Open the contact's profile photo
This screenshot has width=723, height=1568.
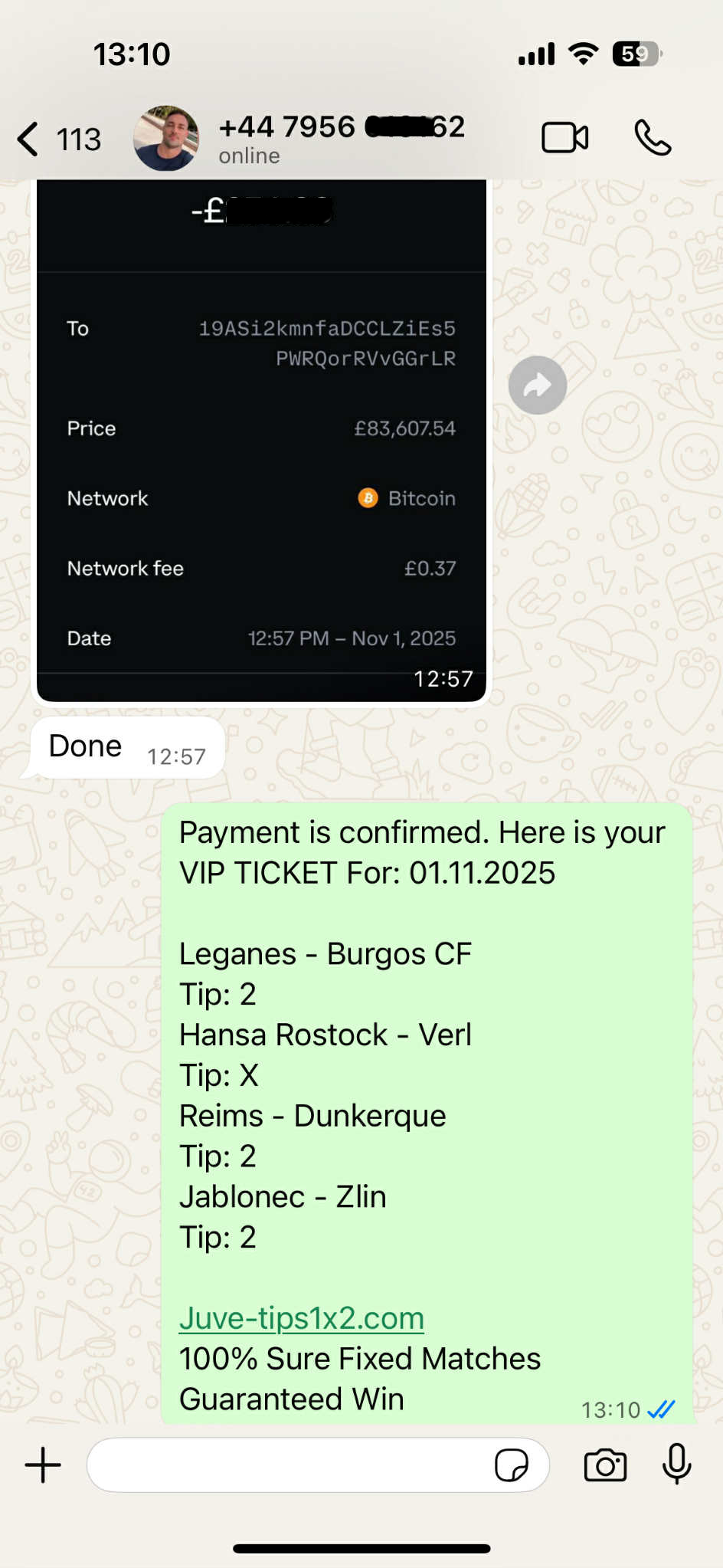pos(166,139)
